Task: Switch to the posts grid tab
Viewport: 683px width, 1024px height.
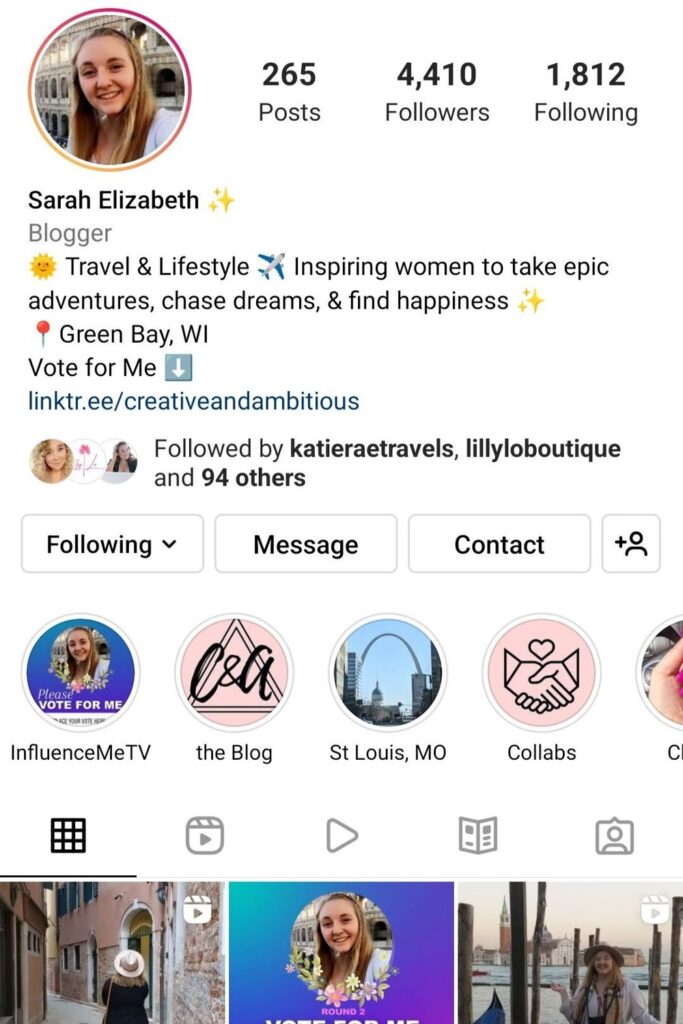Action: [x=68, y=835]
